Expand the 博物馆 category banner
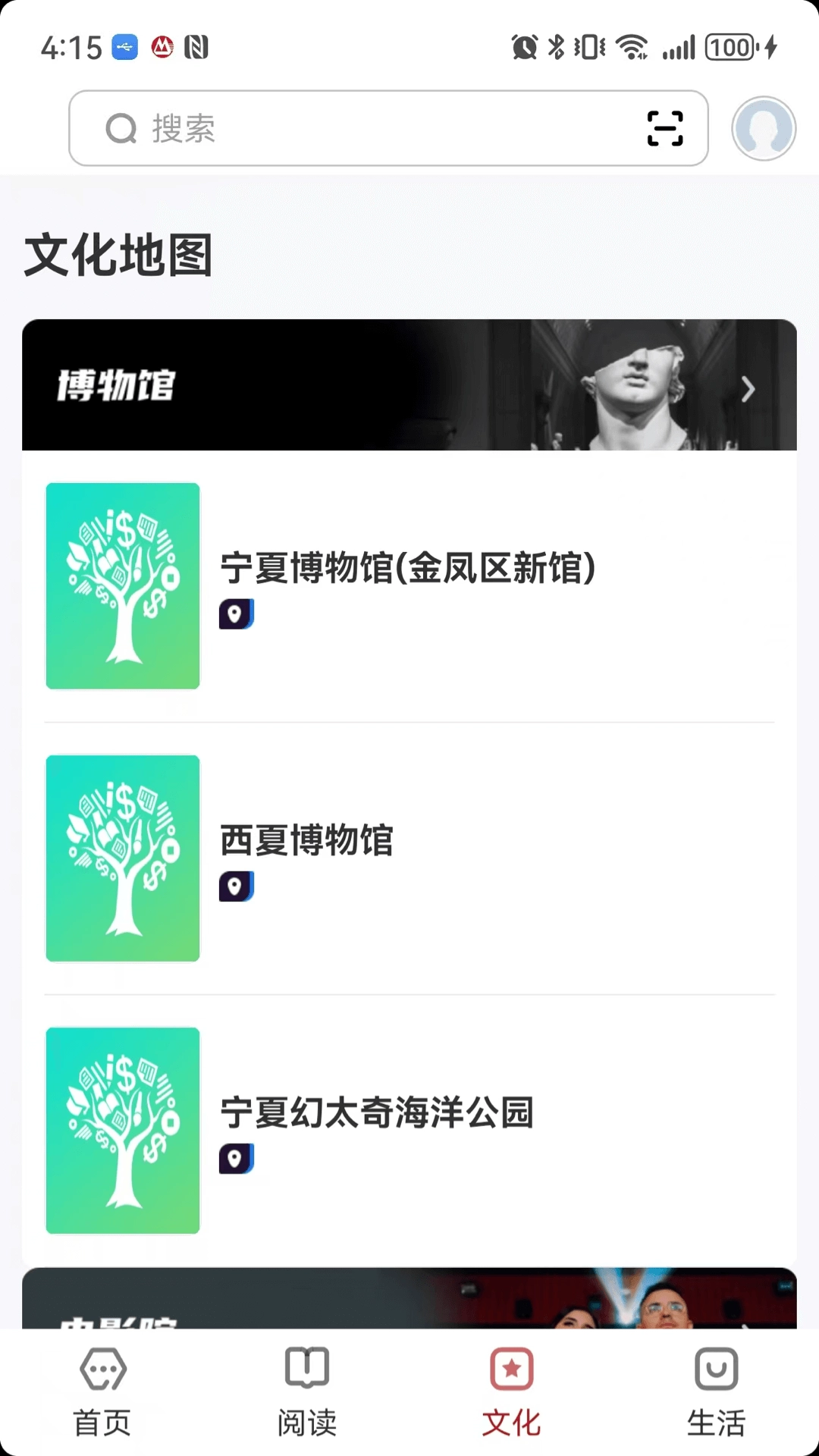Screen dimensions: 819x1456 click(x=409, y=385)
